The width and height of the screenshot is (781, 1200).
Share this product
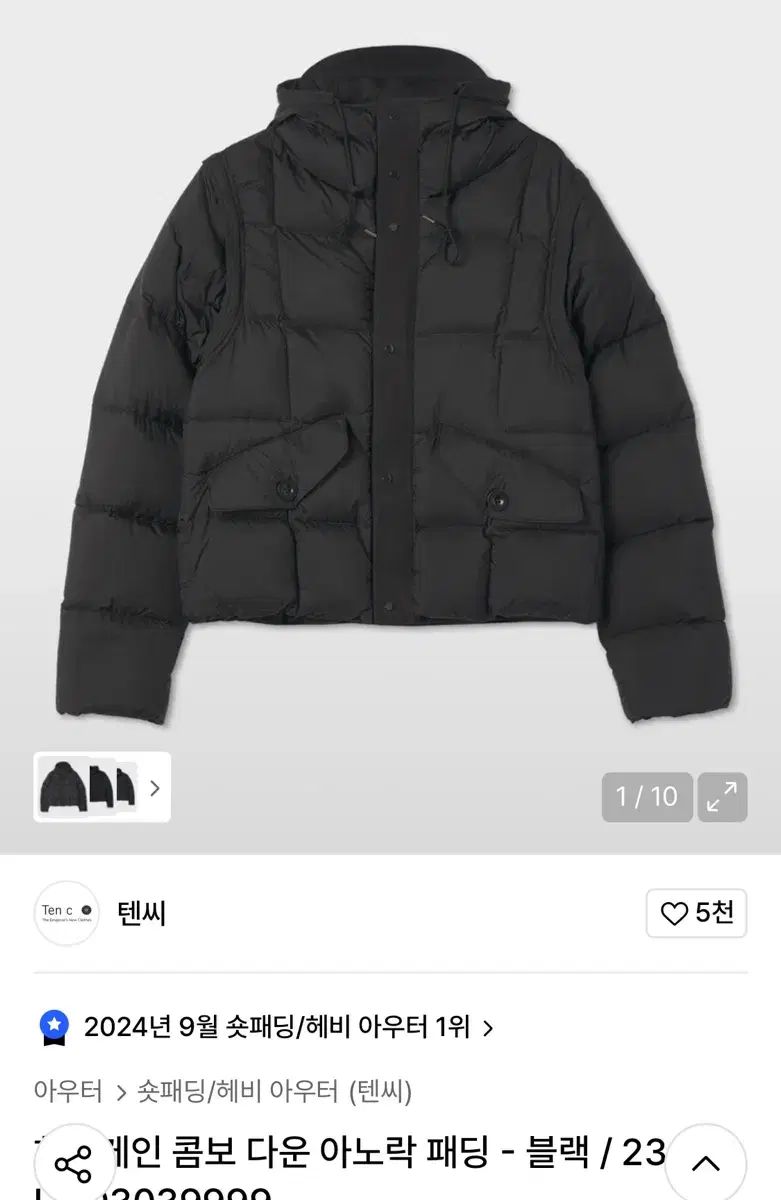click(73, 1165)
